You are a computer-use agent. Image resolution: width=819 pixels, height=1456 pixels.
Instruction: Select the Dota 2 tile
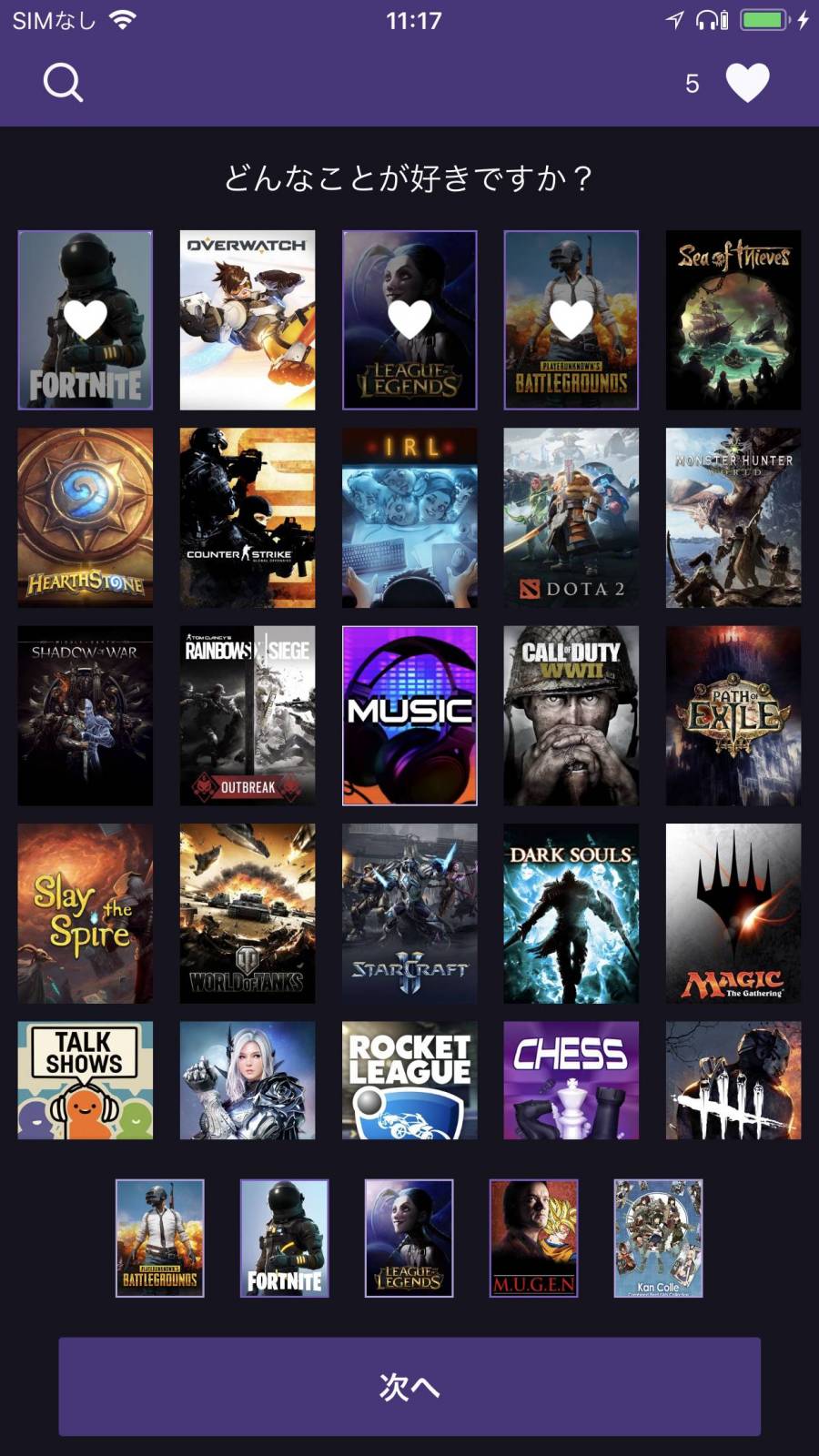[571, 517]
